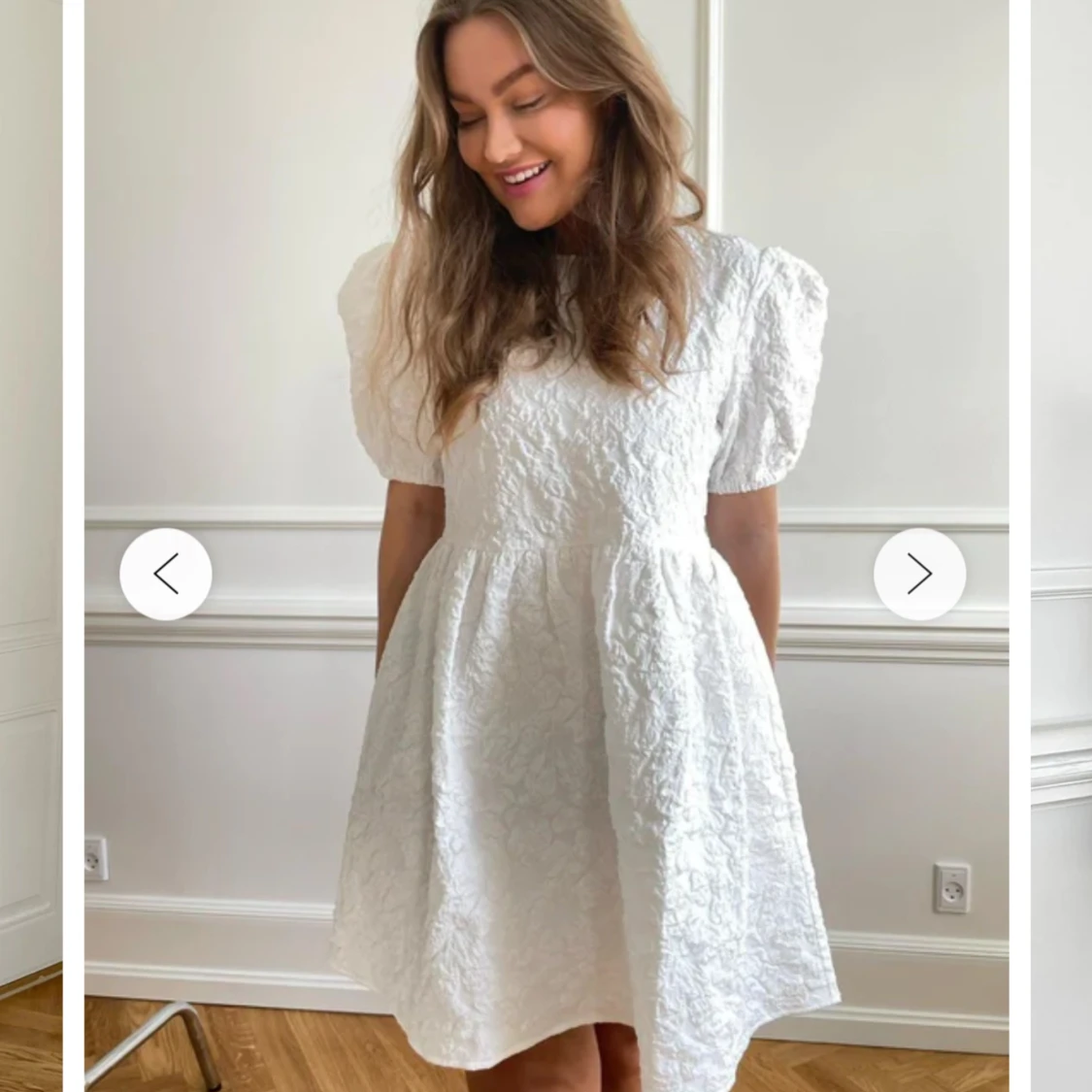Go to the previous product photo
Image resolution: width=1092 pixels, height=1092 pixels.
(166, 574)
